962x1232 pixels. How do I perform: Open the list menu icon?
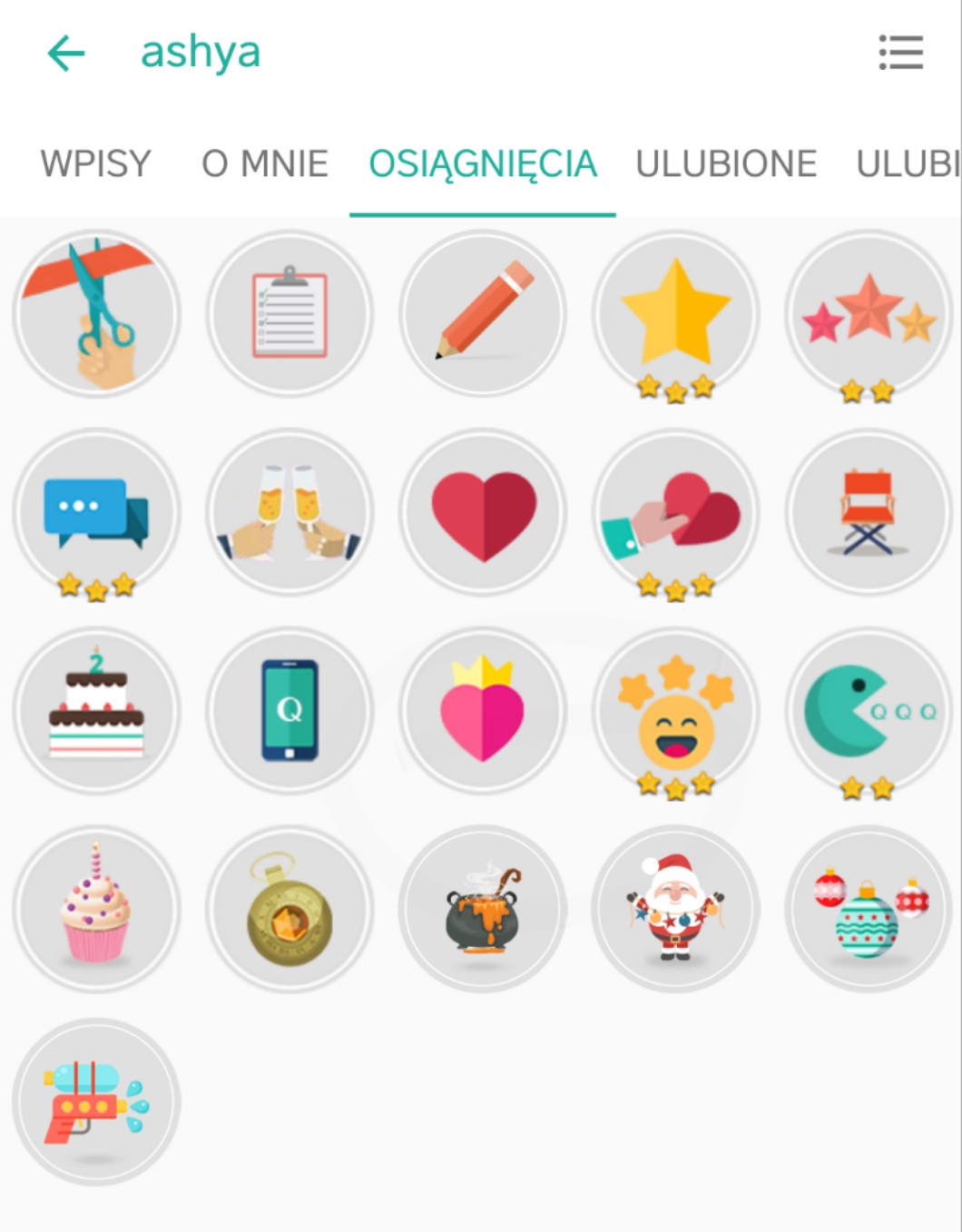click(900, 53)
